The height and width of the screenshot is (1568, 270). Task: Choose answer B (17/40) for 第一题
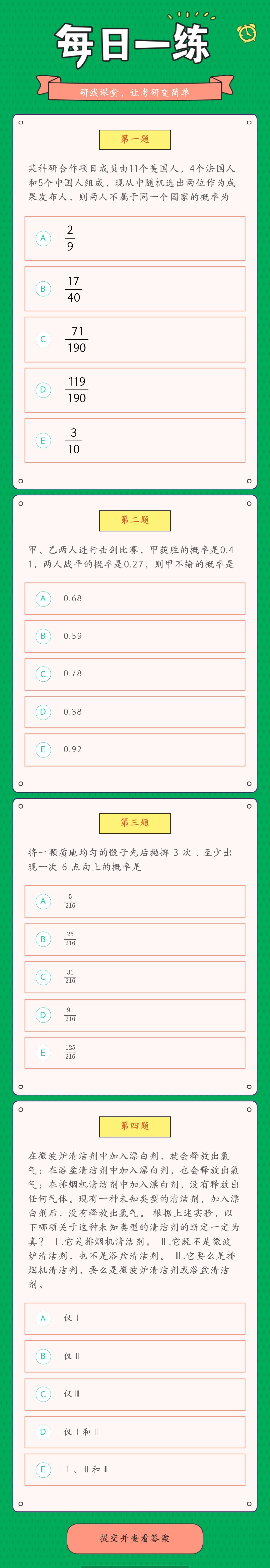coord(135,289)
